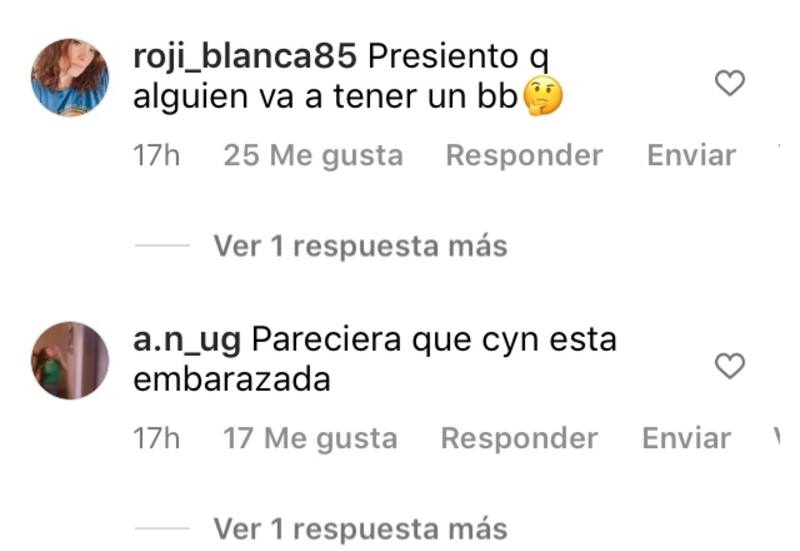View the 25 likes on roji_blanca85's comment
Viewport: 800px width, 551px height.
click(x=313, y=156)
